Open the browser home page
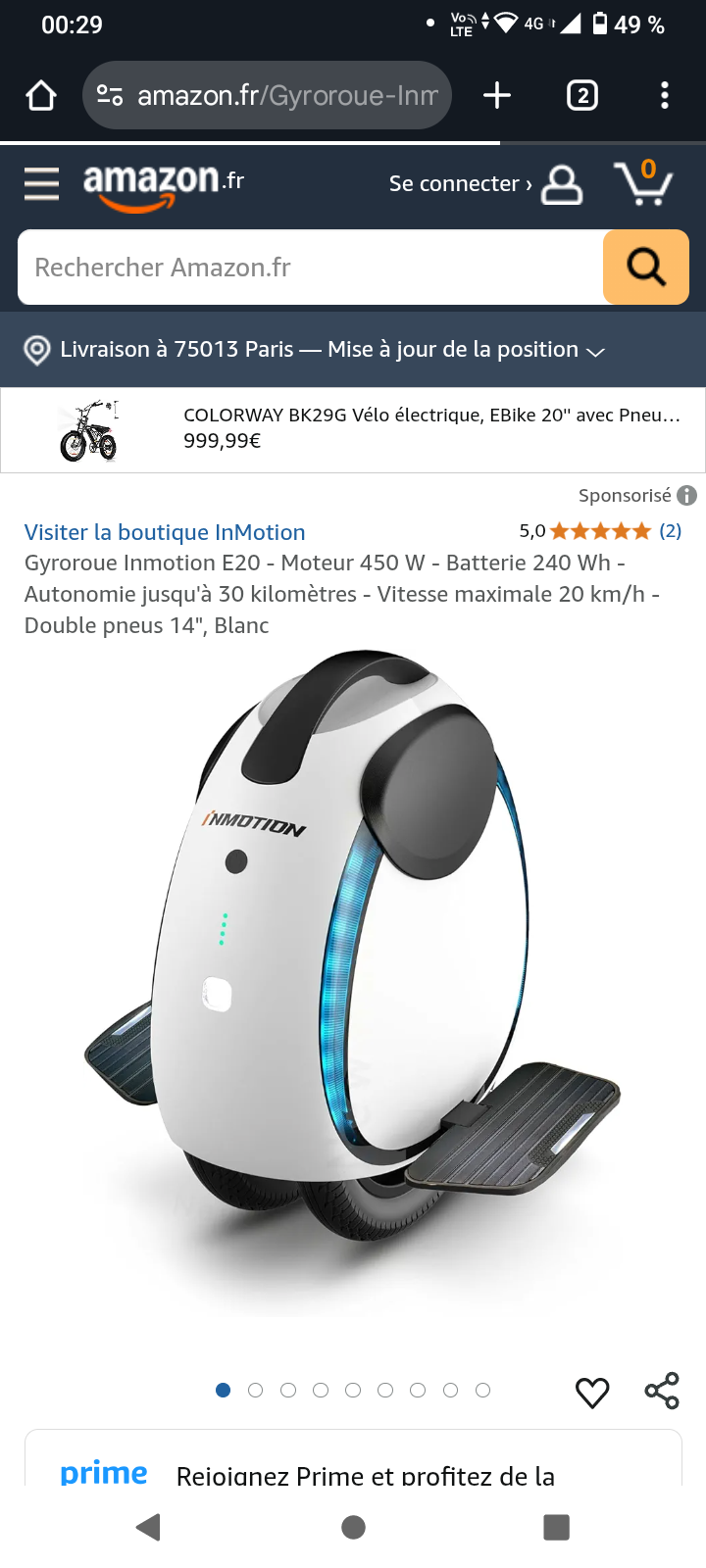 pyautogui.click(x=41, y=95)
